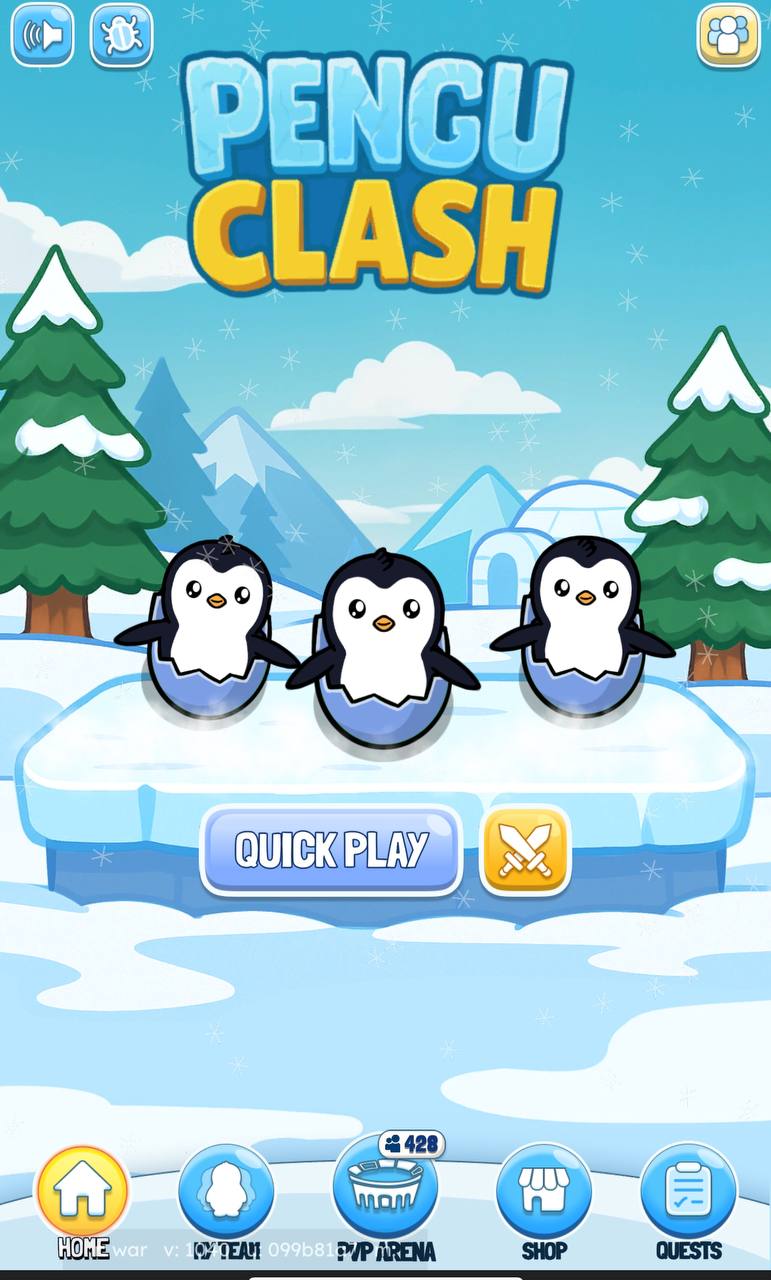
Task: Go to the Home tab
Action: pos(82,1195)
